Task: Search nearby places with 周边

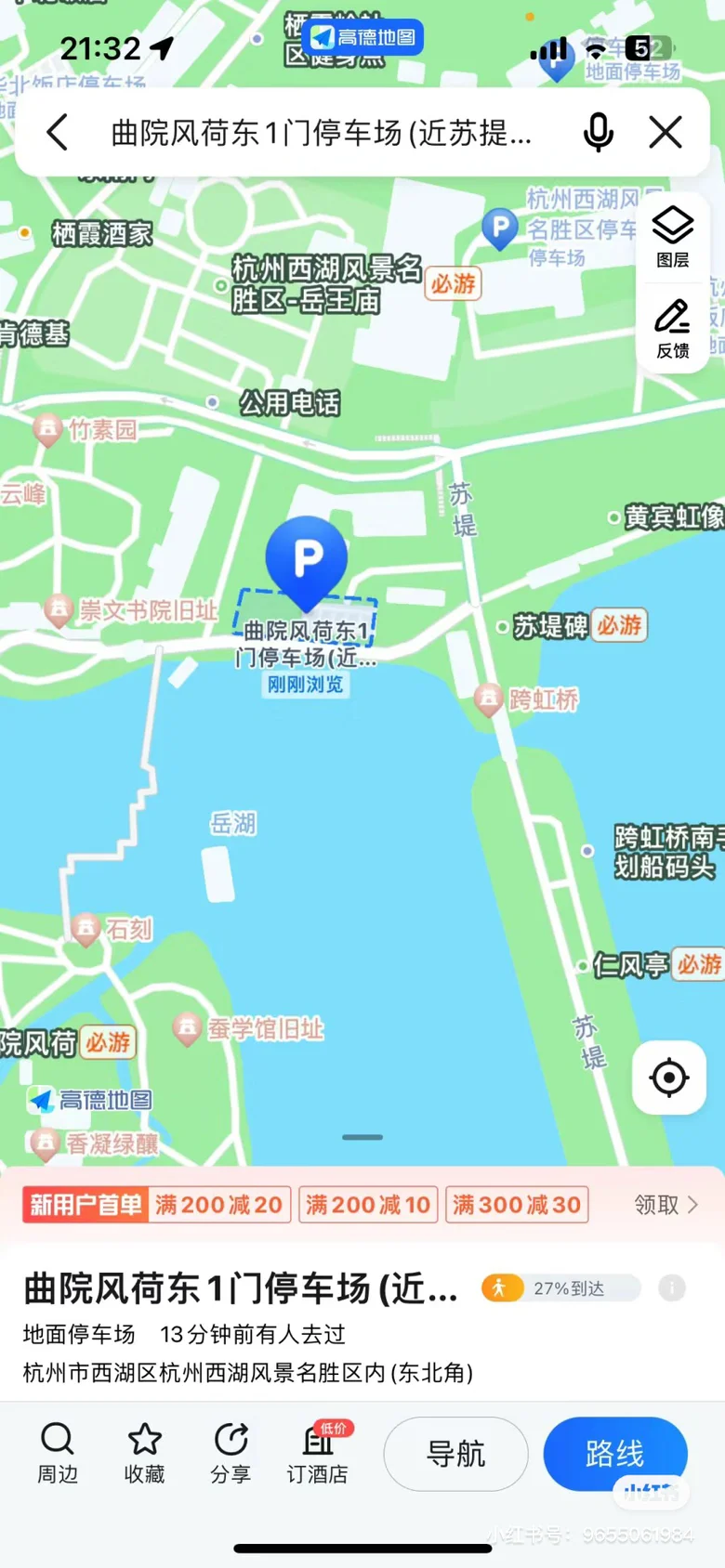Action: [x=58, y=1453]
